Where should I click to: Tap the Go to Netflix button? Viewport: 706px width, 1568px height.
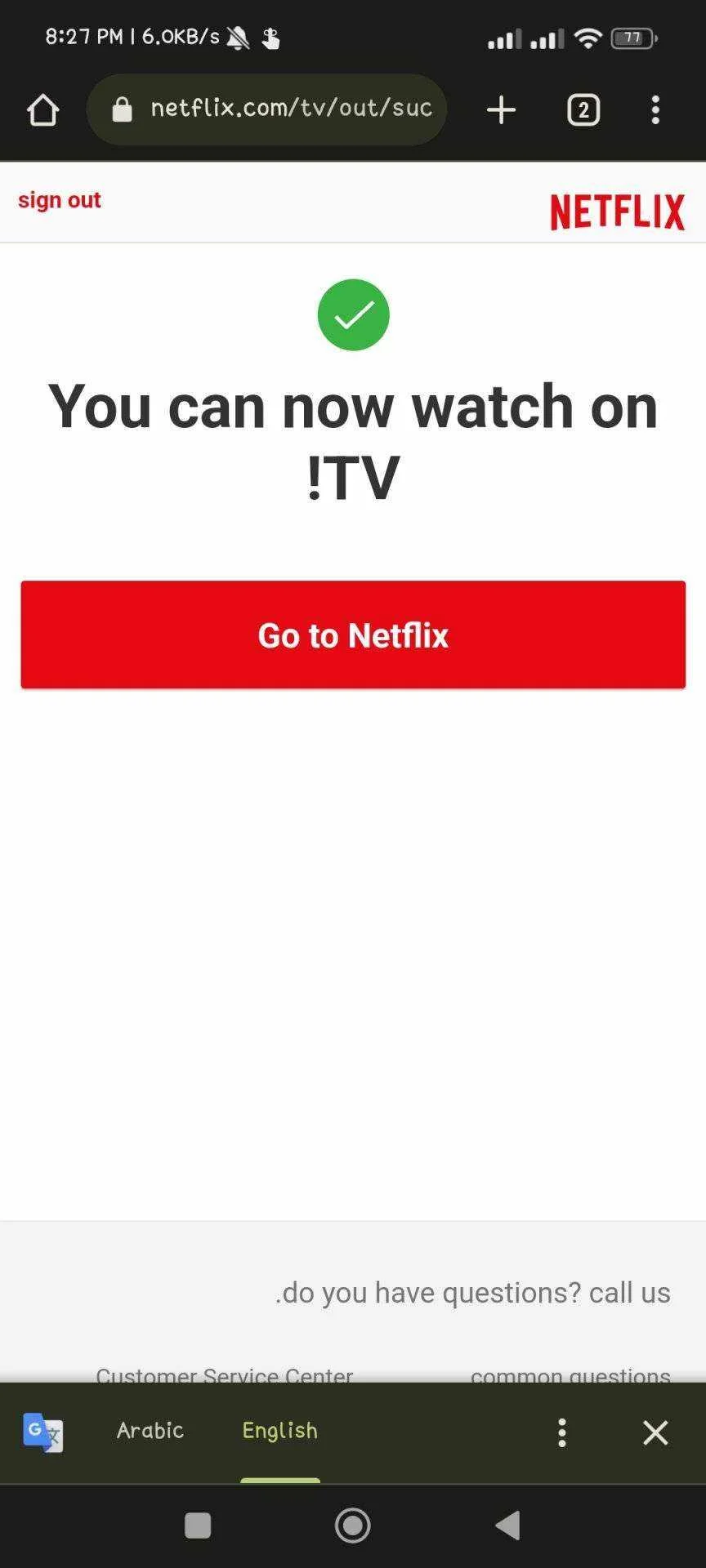click(353, 635)
